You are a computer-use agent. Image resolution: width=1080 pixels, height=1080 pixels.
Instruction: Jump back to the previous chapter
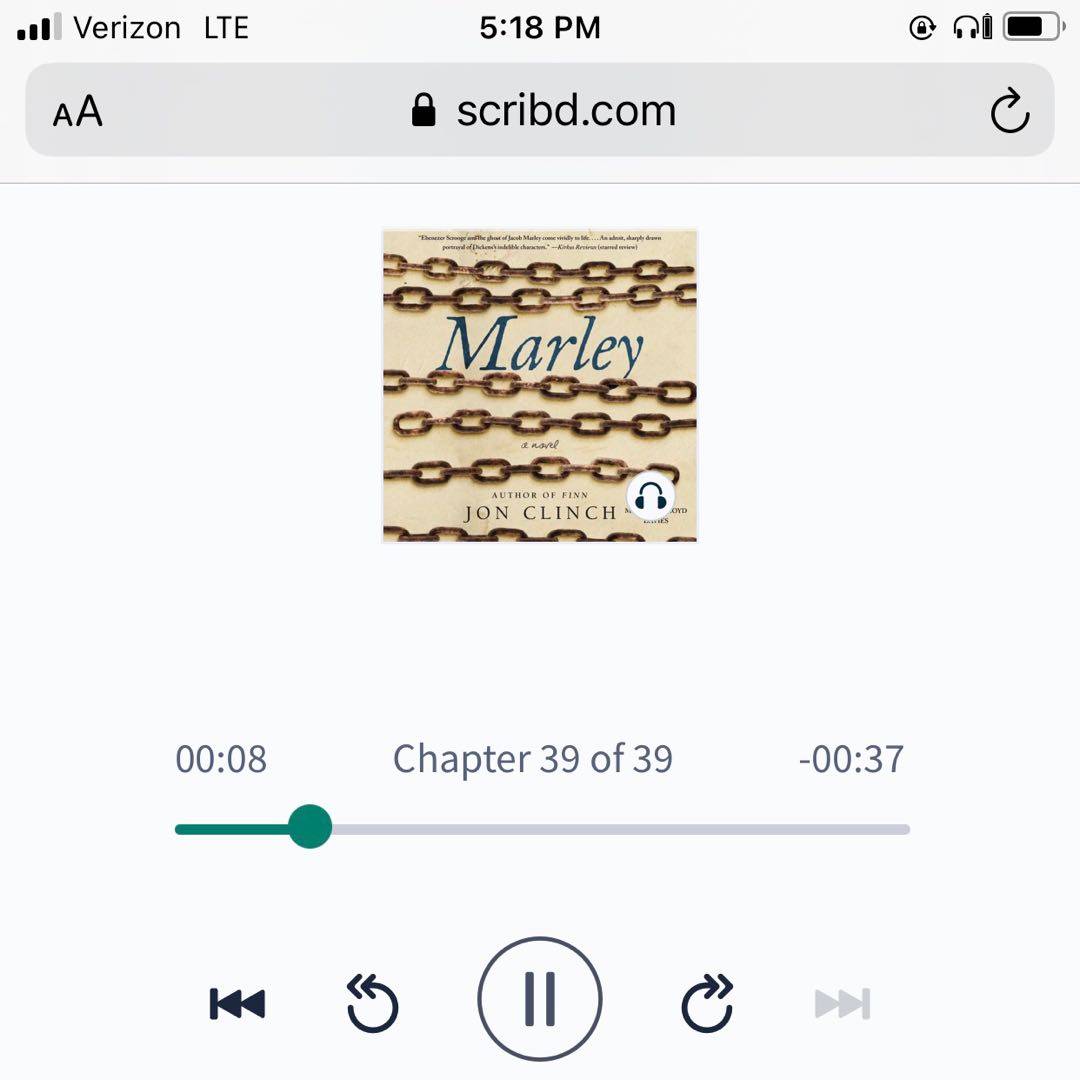click(x=237, y=1003)
